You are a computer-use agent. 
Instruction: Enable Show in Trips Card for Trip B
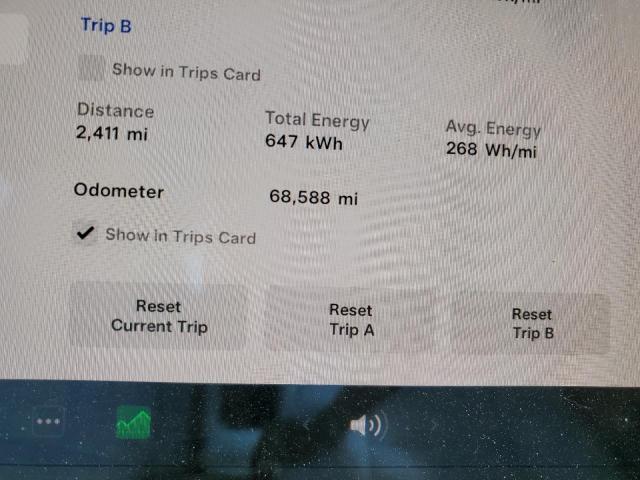(91, 69)
